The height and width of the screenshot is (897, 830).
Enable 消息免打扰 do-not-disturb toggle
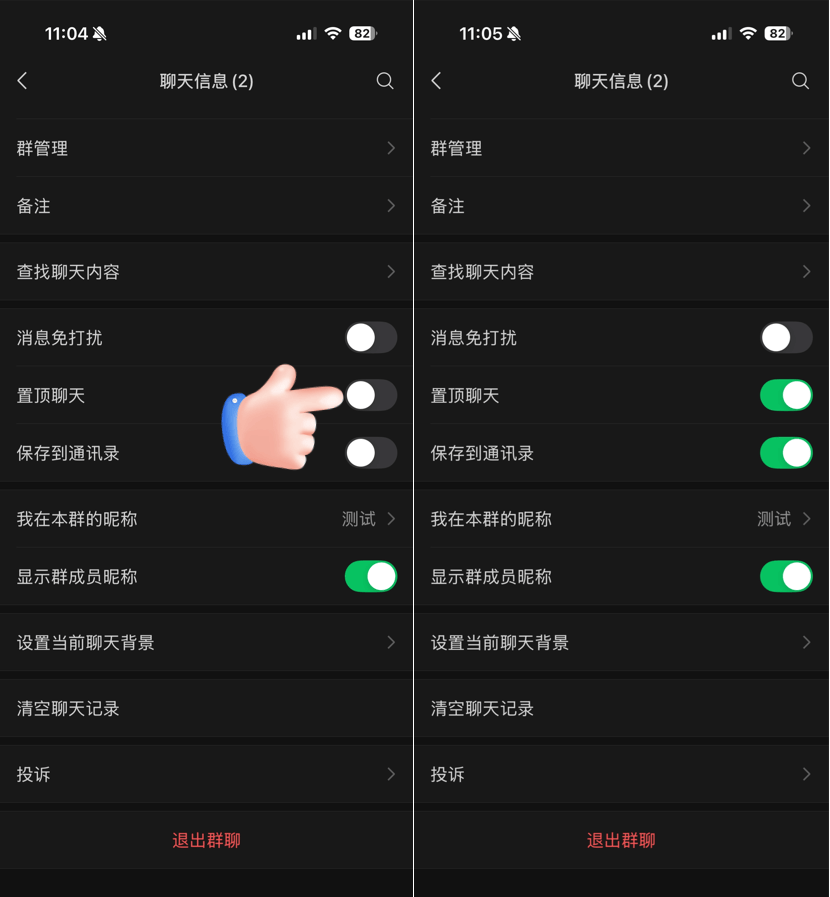[x=371, y=338]
